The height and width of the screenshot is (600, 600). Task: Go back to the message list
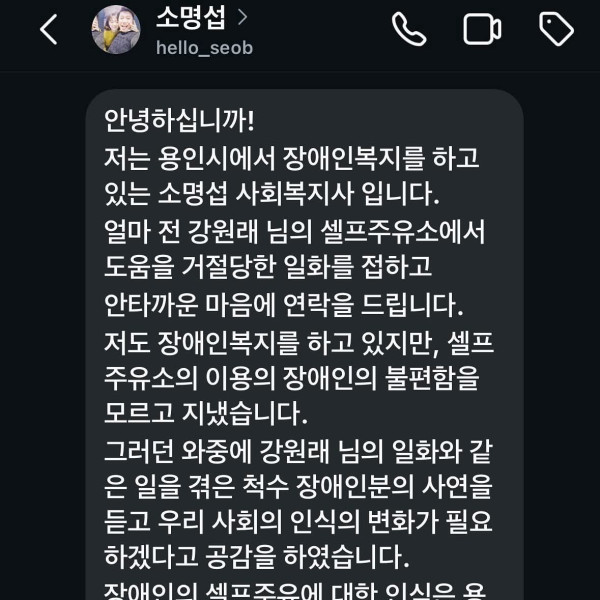click(x=47, y=30)
